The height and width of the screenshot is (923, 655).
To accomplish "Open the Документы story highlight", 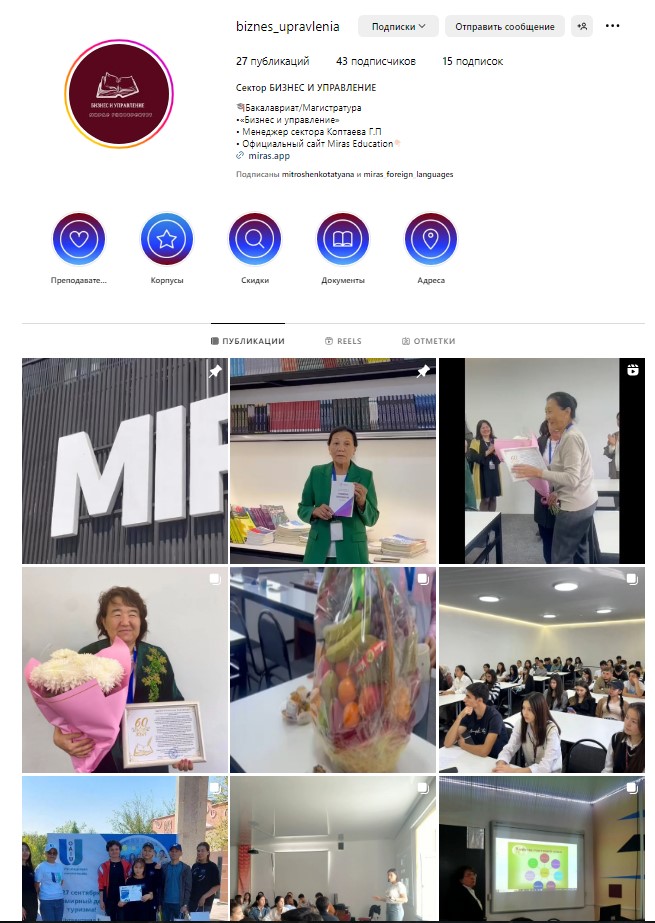I will click(343, 240).
